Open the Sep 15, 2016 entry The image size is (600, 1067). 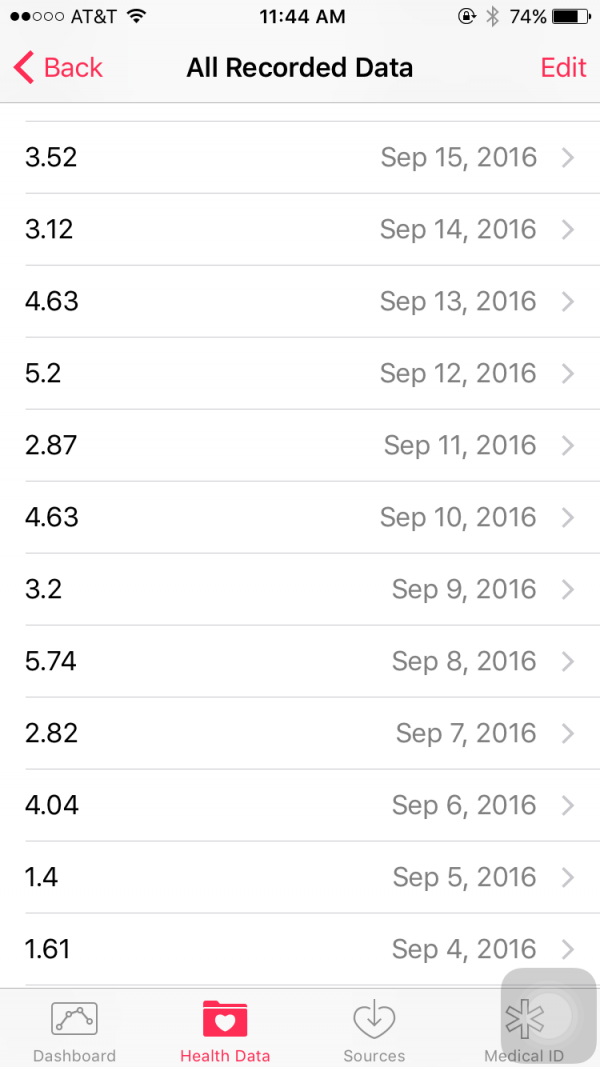(x=300, y=158)
